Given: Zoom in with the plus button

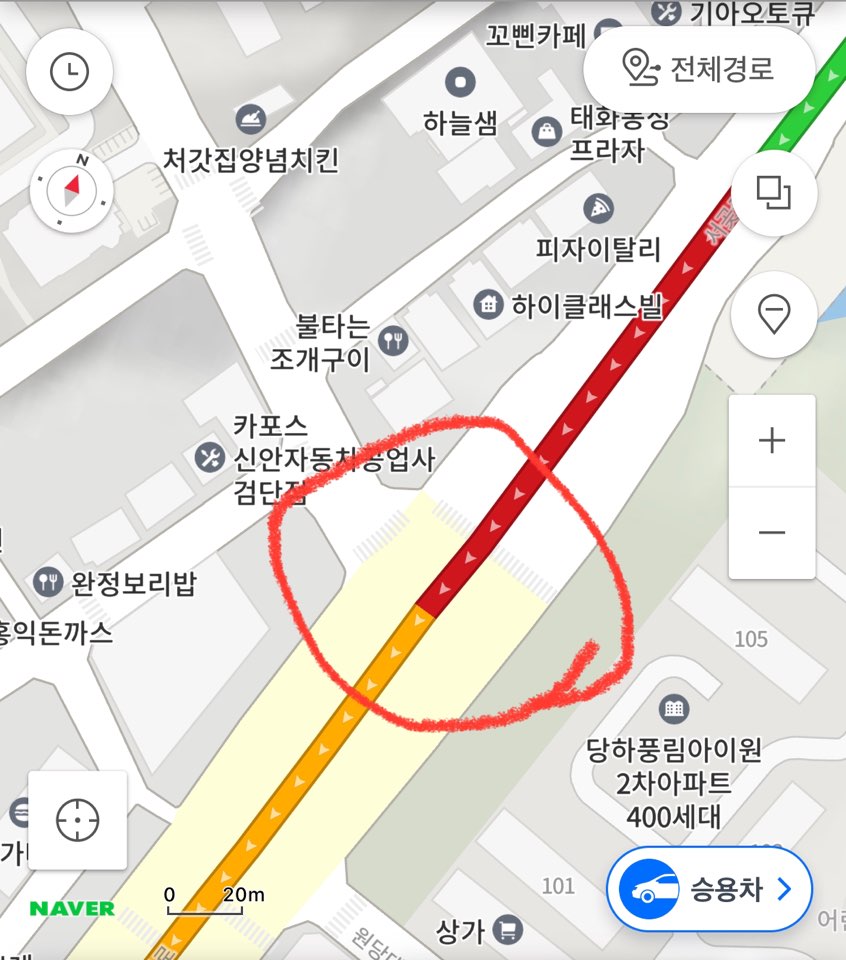Looking at the screenshot, I should click(772, 441).
